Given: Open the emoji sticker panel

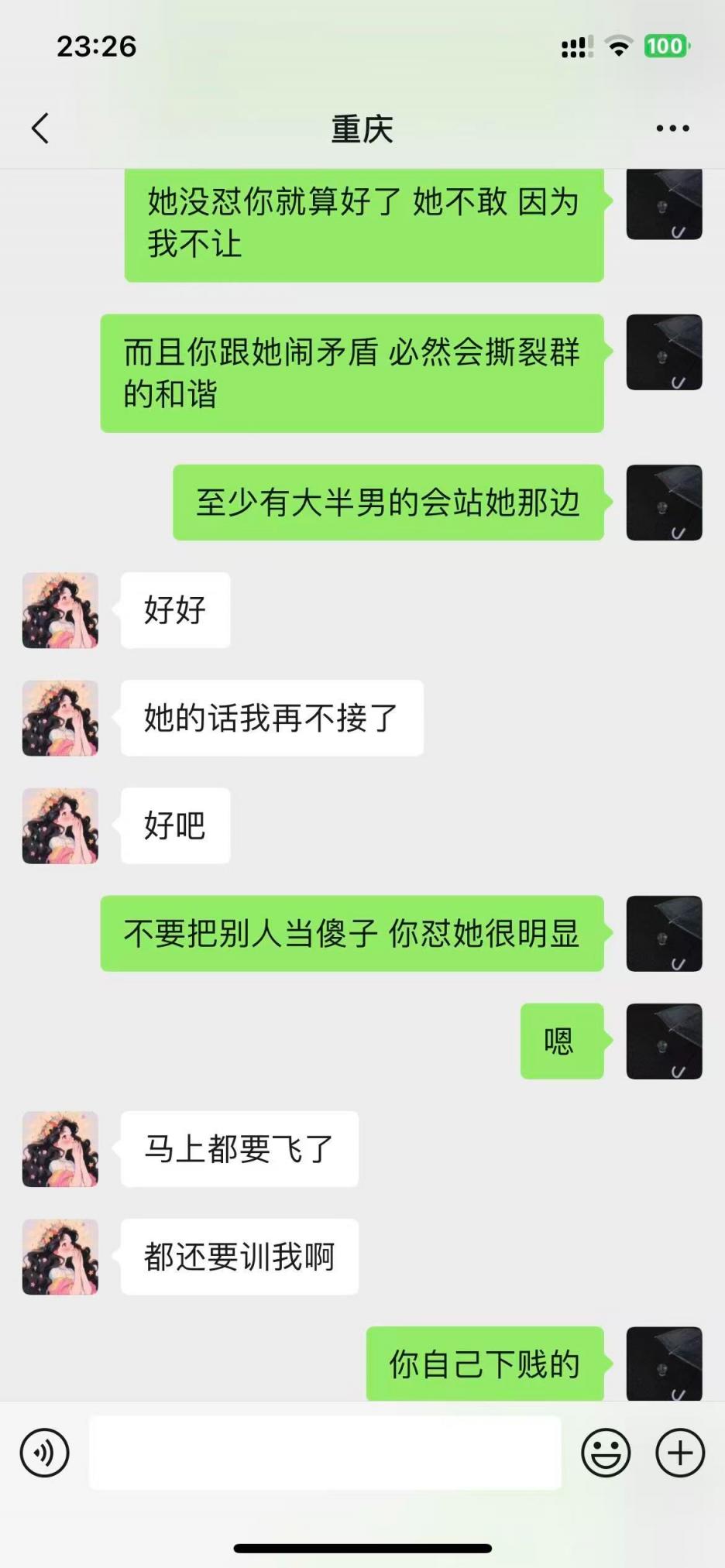Looking at the screenshot, I should tap(606, 1453).
